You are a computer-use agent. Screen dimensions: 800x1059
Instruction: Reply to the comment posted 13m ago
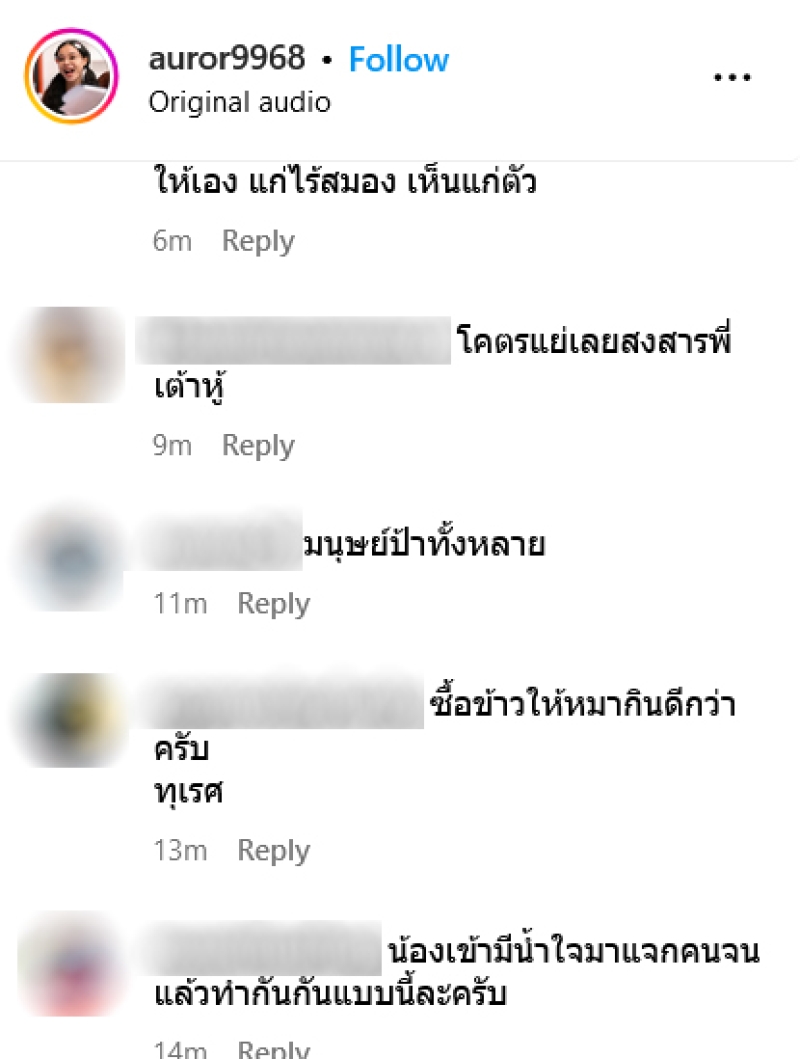point(273,850)
